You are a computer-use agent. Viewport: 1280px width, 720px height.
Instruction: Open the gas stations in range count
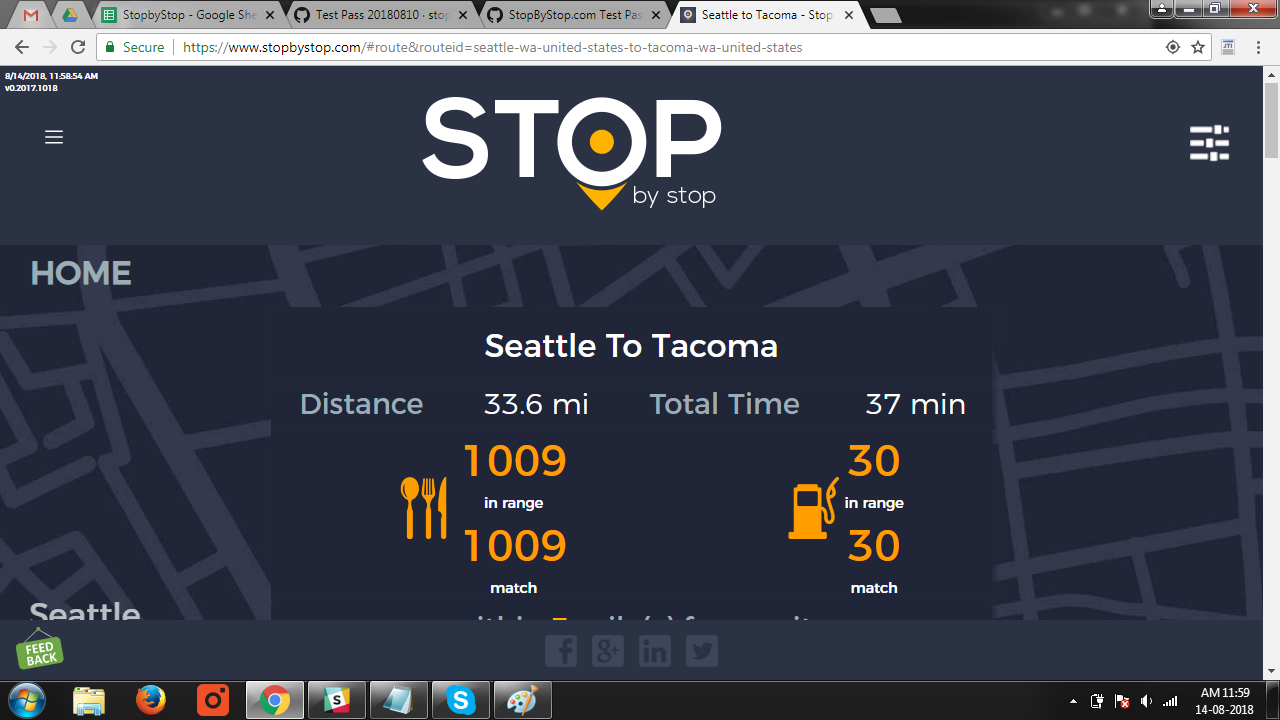[874, 461]
